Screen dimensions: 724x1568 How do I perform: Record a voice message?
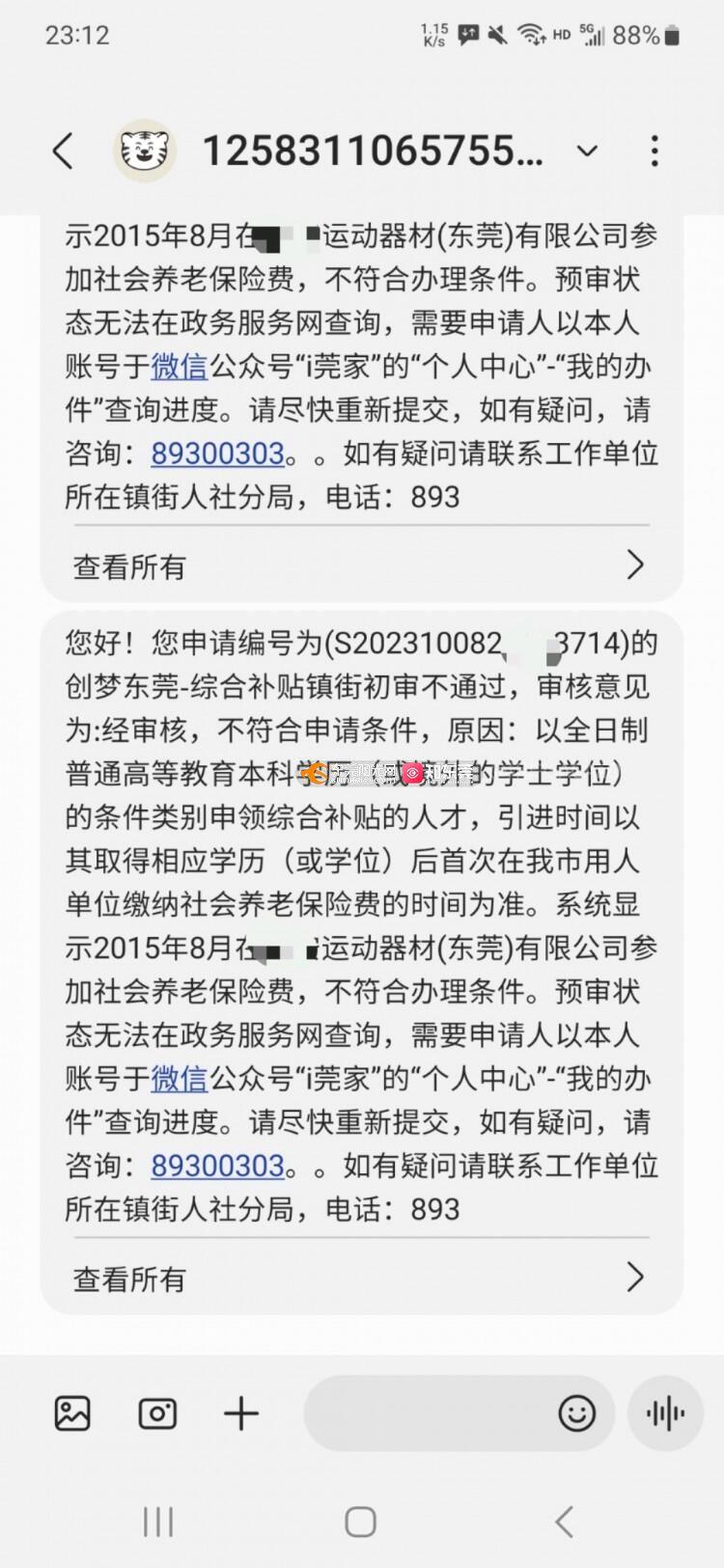coord(665,1414)
